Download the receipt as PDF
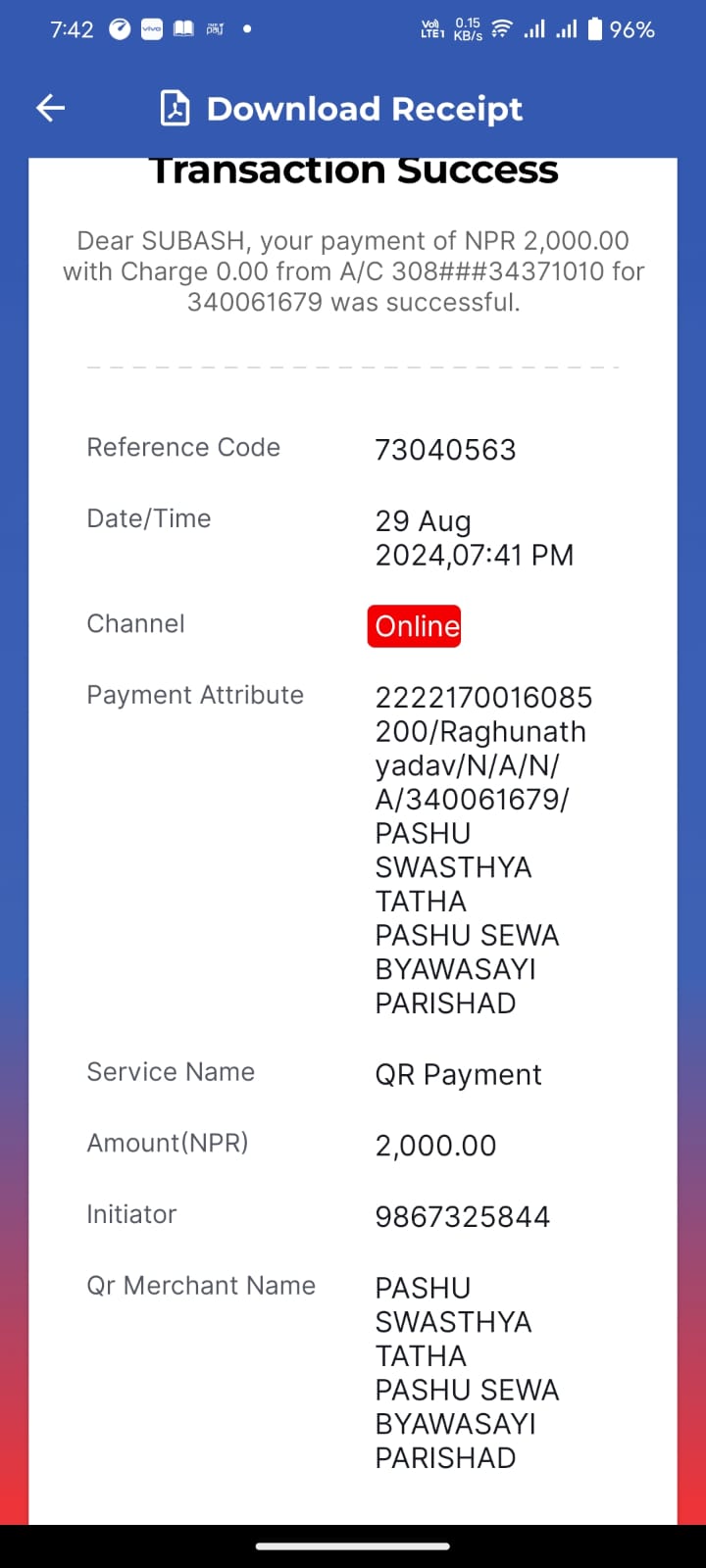The height and width of the screenshot is (1568, 706). 341,108
